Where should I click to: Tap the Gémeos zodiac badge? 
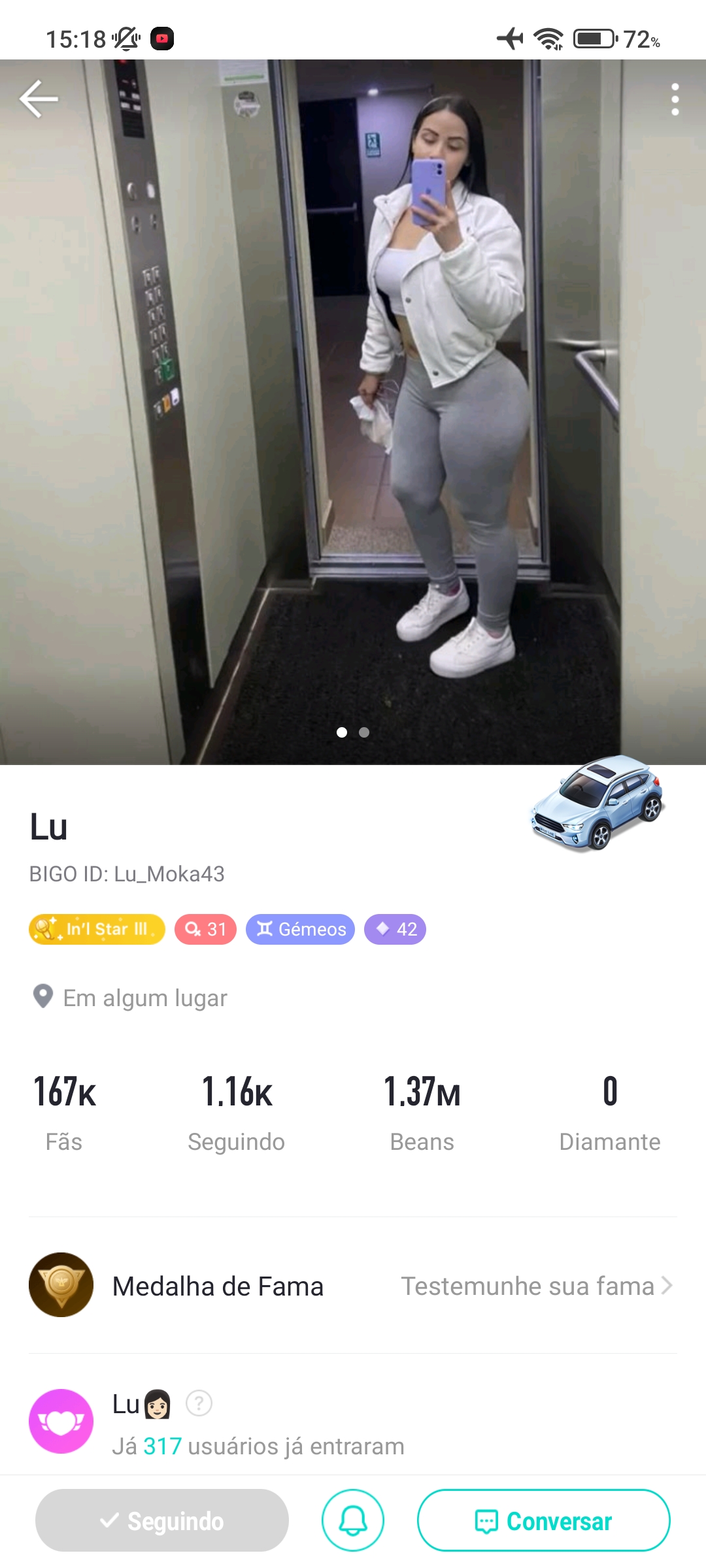300,929
